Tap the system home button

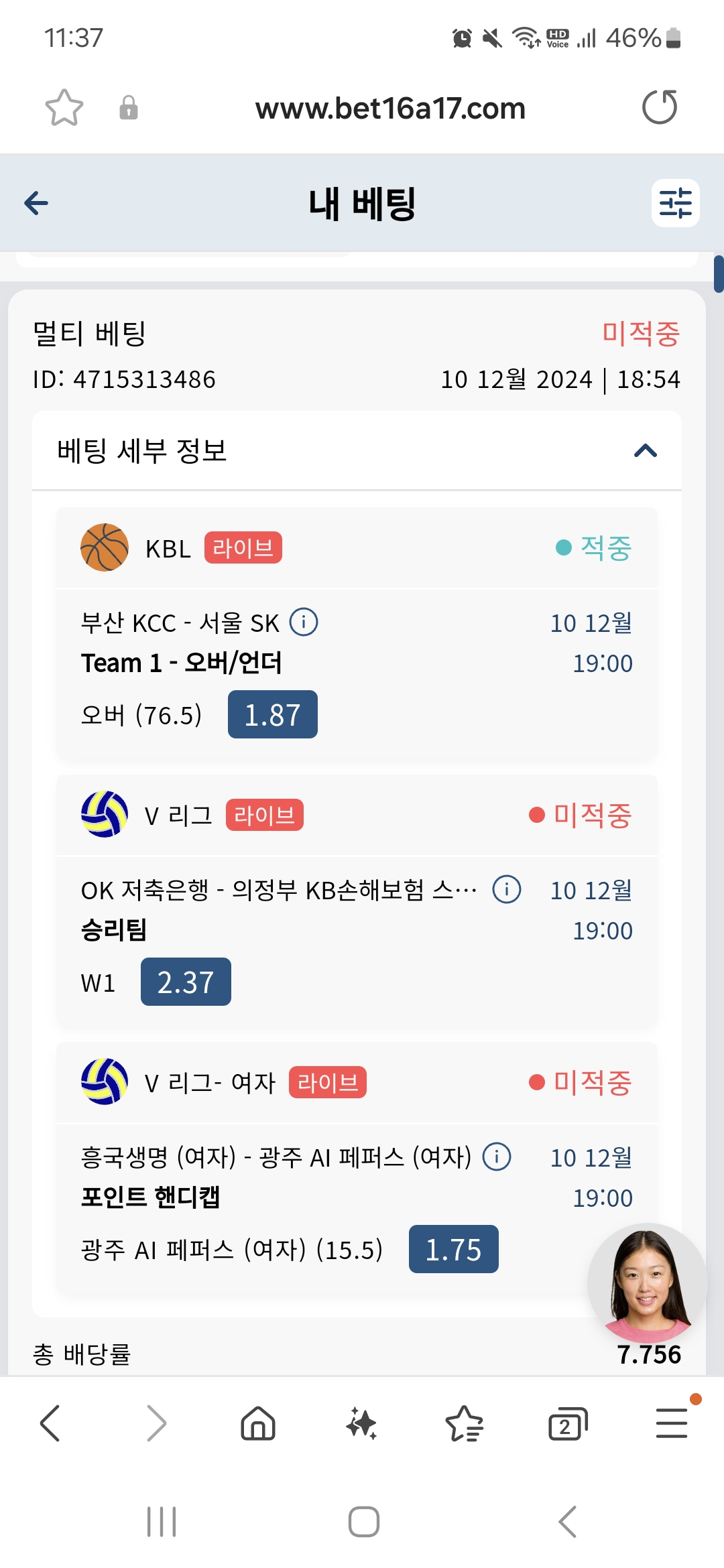364,1522
